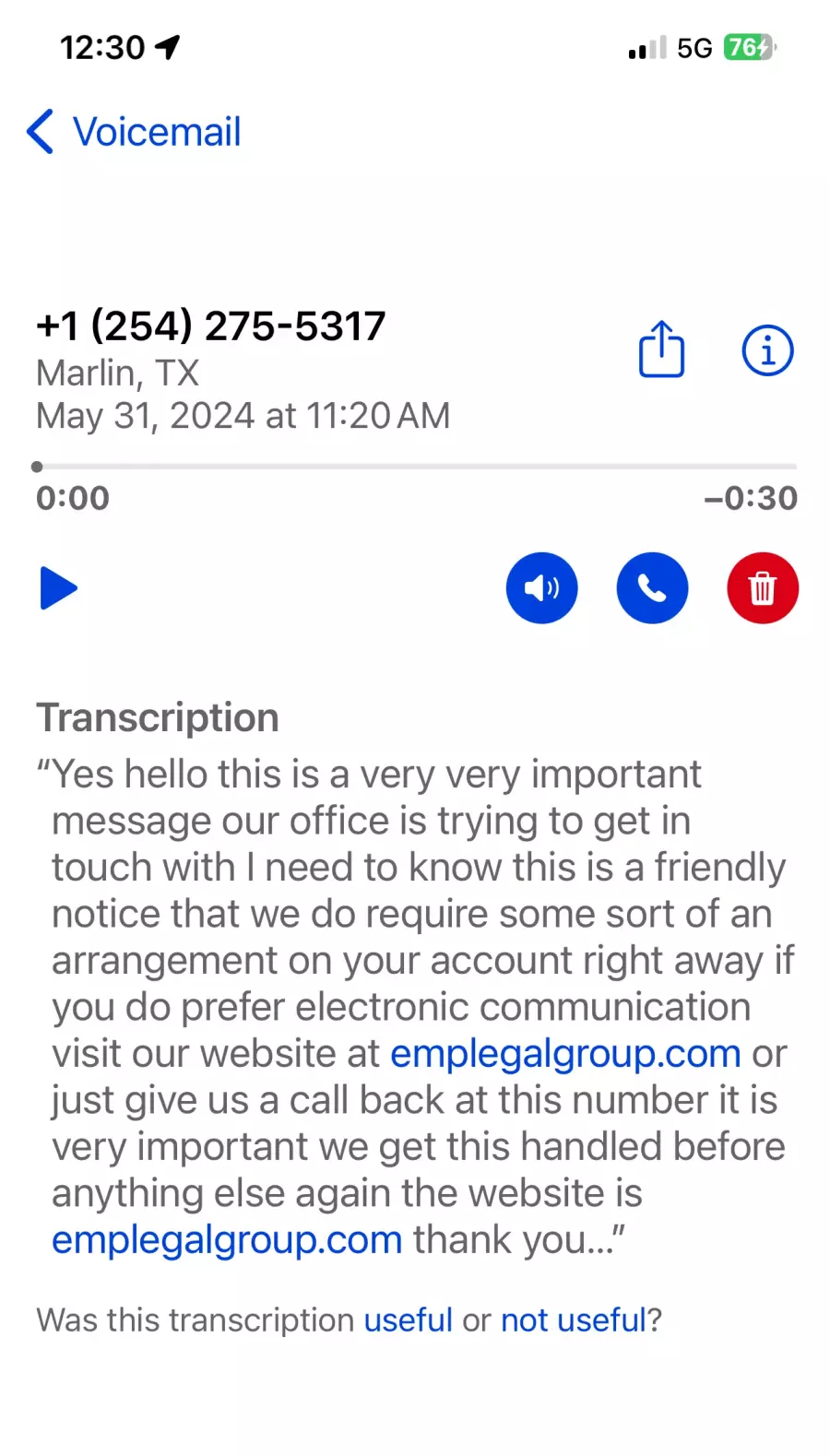Screen dimensions: 830x1456
Task: Share this voicemail
Action: (x=662, y=349)
